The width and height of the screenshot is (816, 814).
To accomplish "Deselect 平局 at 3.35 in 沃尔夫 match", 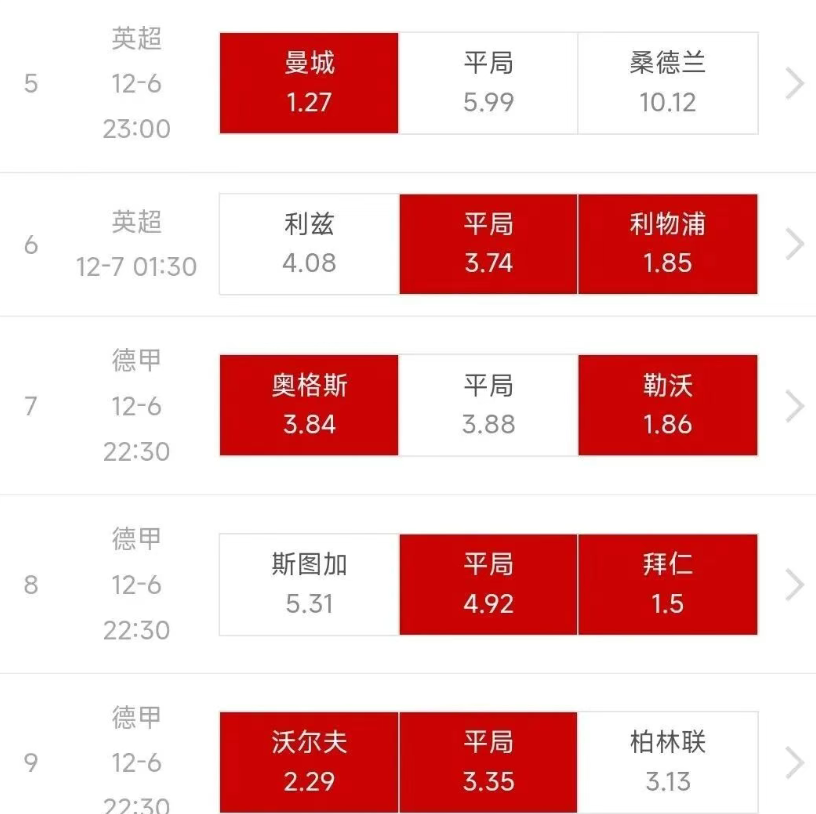I will (x=488, y=762).
